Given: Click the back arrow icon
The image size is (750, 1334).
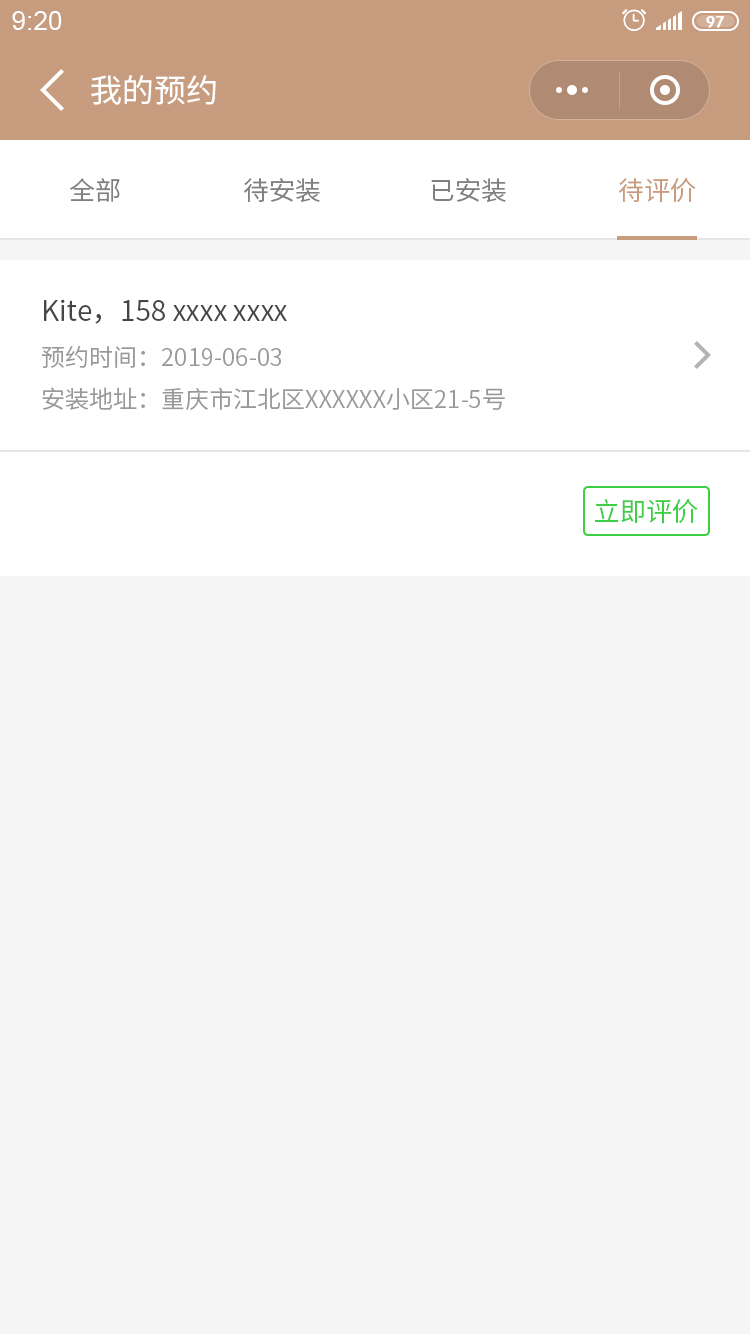Looking at the screenshot, I should coord(52,90).
